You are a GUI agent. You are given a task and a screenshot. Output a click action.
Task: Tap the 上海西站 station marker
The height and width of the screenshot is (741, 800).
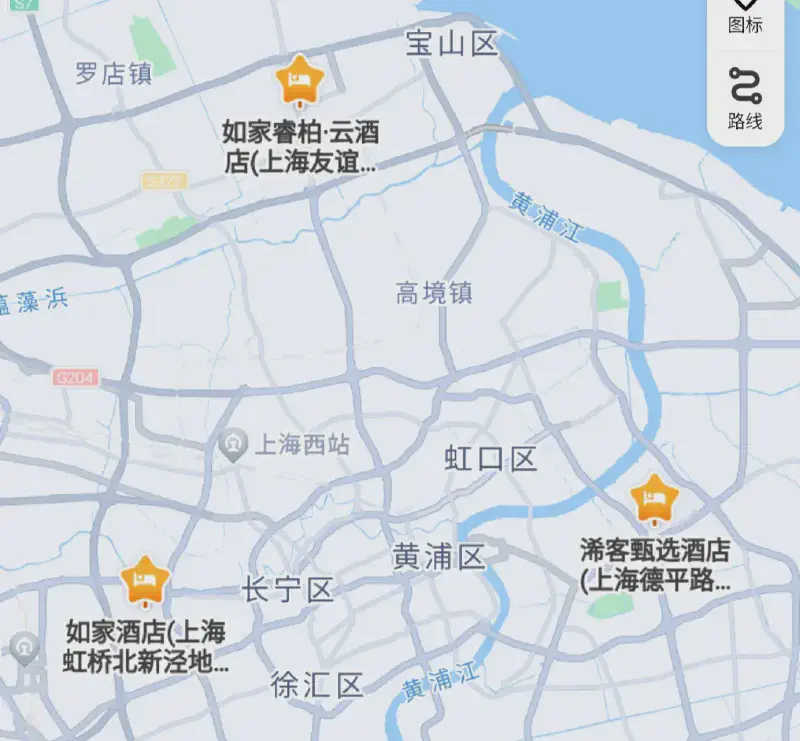[x=234, y=445]
